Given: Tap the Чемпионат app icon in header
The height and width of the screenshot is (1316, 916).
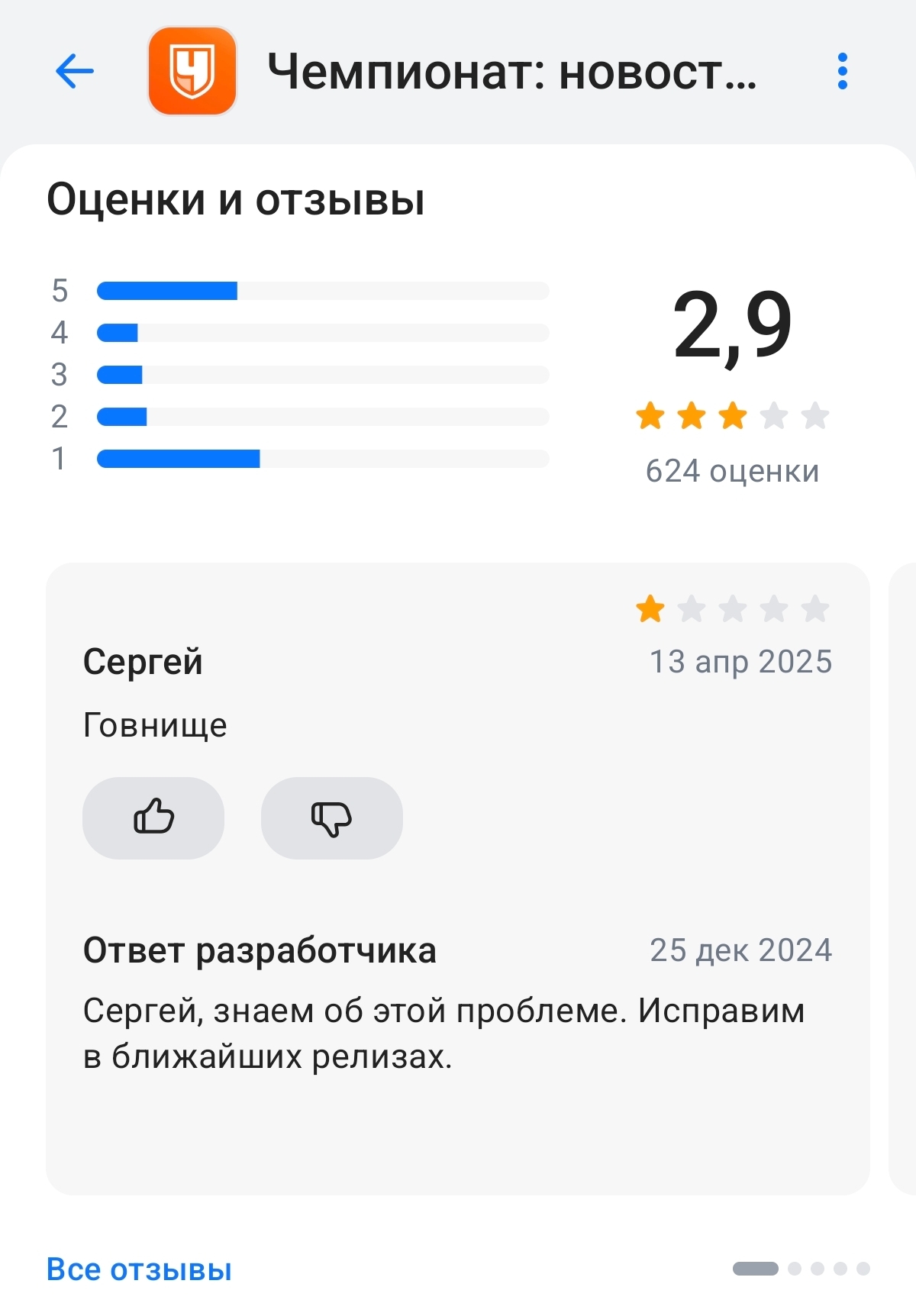Looking at the screenshot, I should click(x=192, y=72).
